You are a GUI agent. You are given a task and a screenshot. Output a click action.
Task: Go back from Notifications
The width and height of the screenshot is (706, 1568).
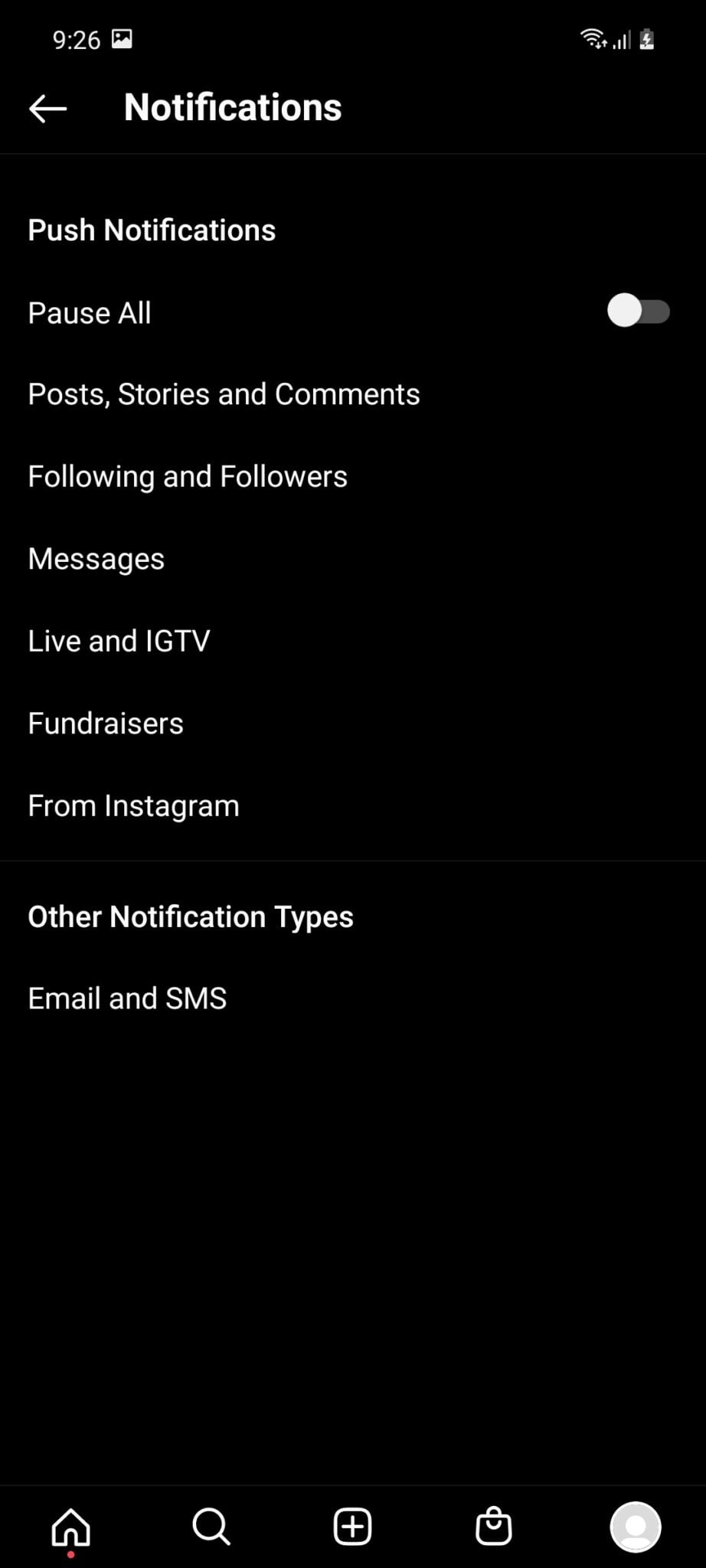pyautogui.click(x=47, y=108)
